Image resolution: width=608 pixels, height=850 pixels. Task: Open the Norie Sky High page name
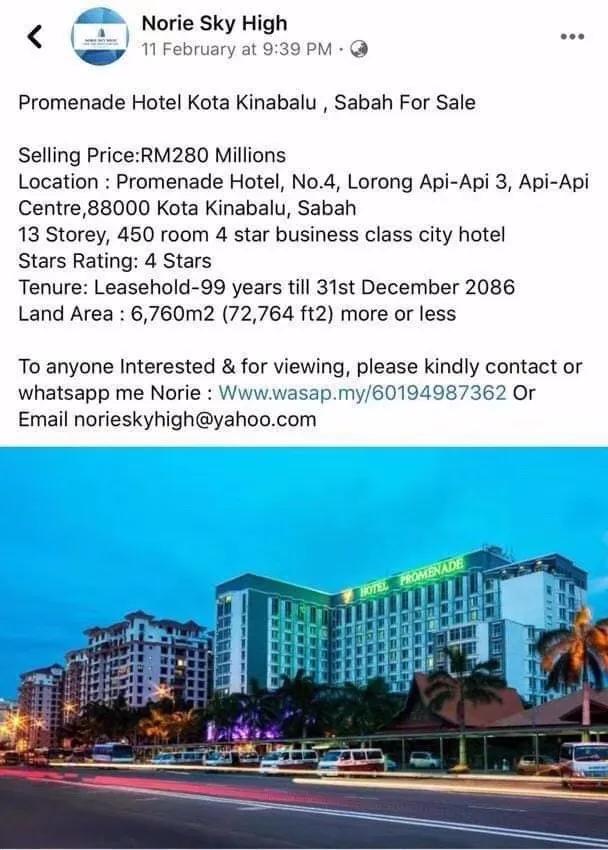point(214,22)
